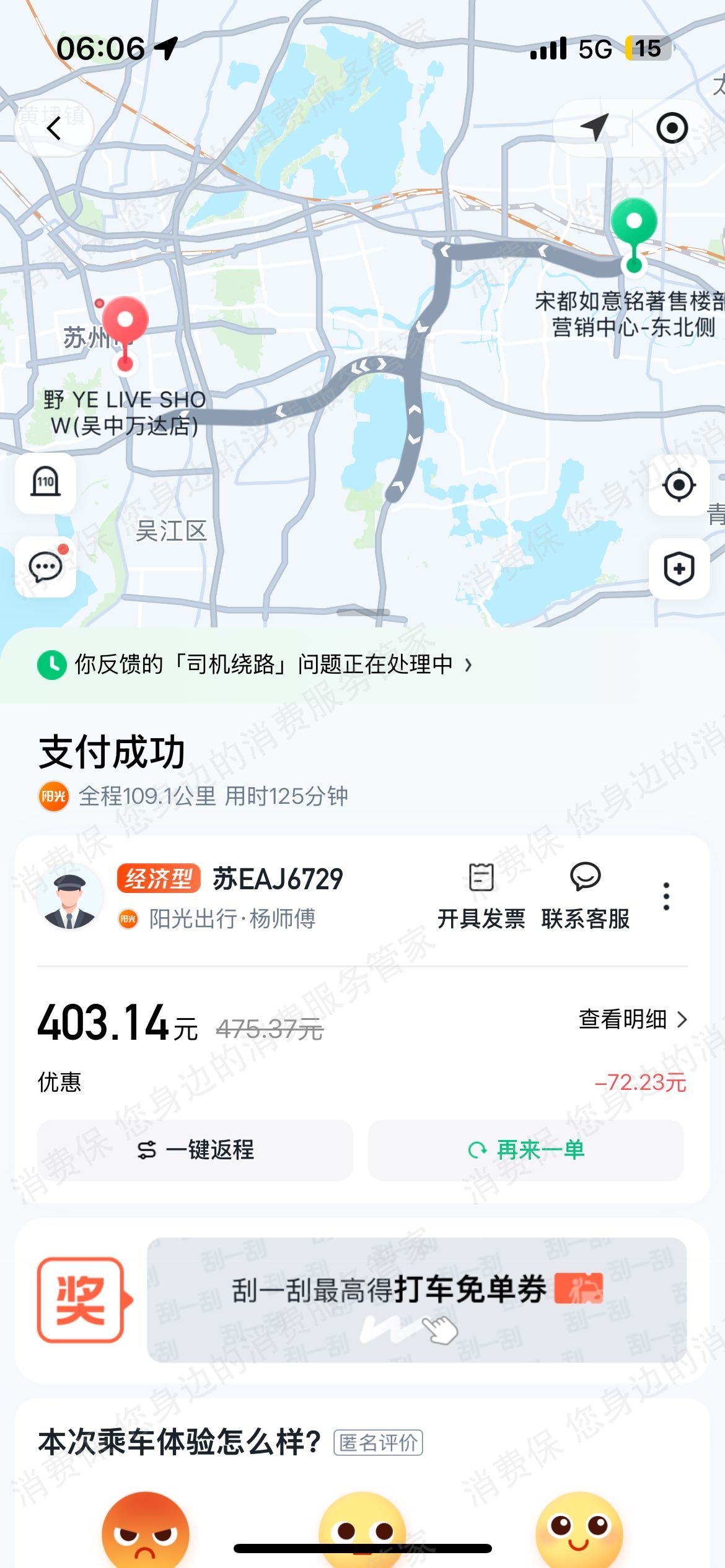Tap 再来一单 reorder button

point(526,1151)
